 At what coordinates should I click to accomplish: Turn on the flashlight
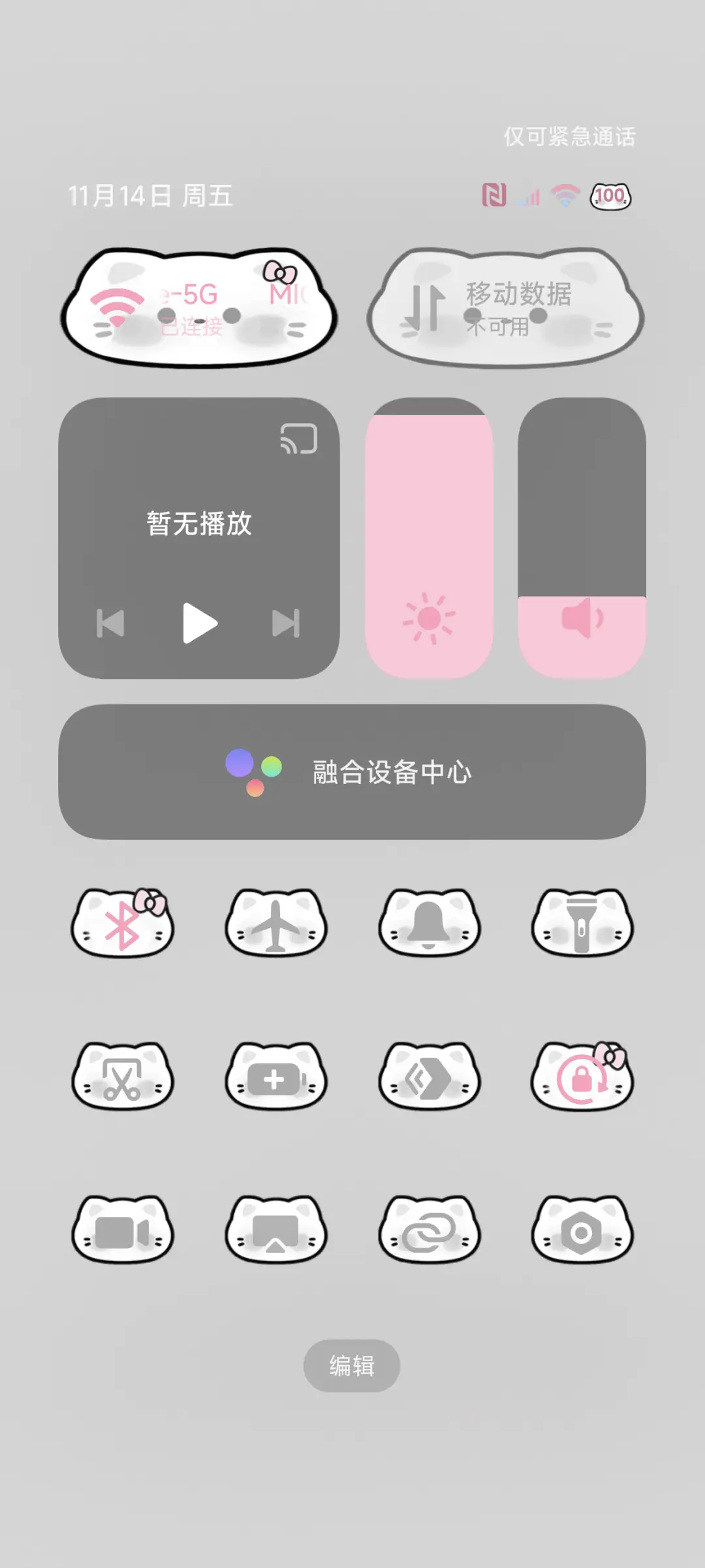582,922
